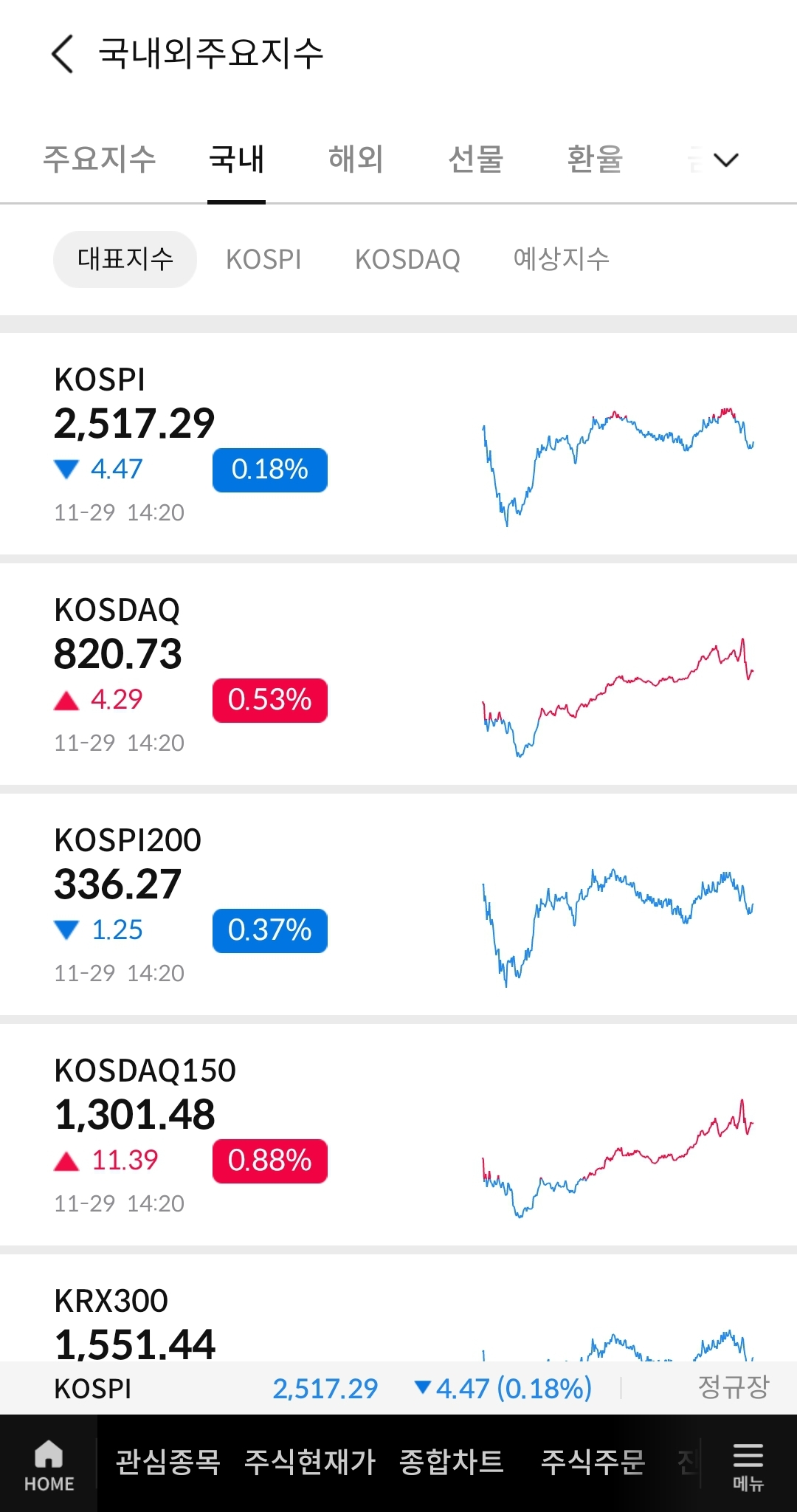Image resolution: width=797 pixels, height=1512 pixels.
Task: Open the 선물 tab
Action: tap(475, 159)
